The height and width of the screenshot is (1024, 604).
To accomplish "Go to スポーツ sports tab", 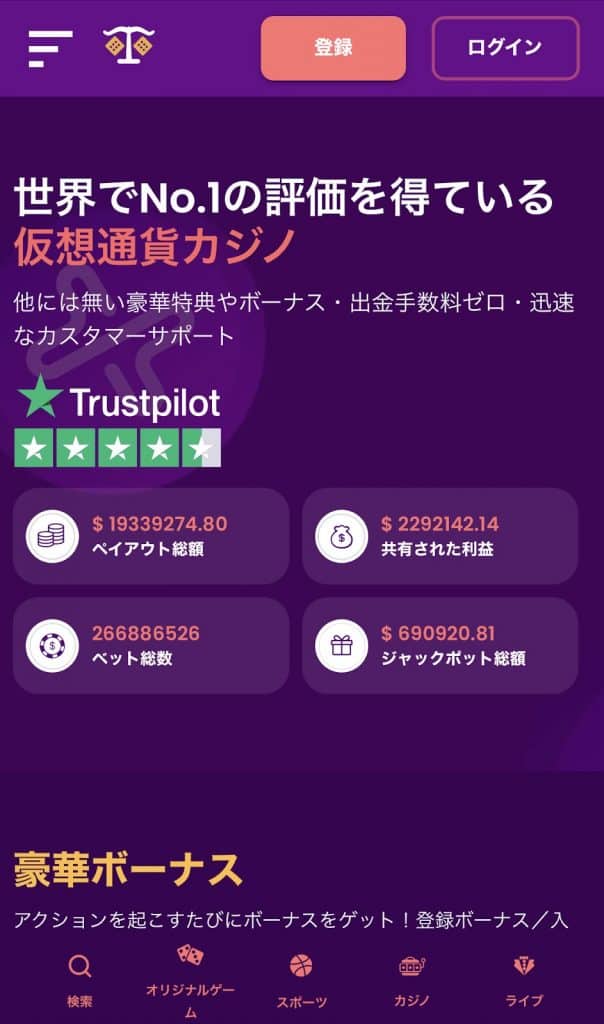I will [301, 980].
